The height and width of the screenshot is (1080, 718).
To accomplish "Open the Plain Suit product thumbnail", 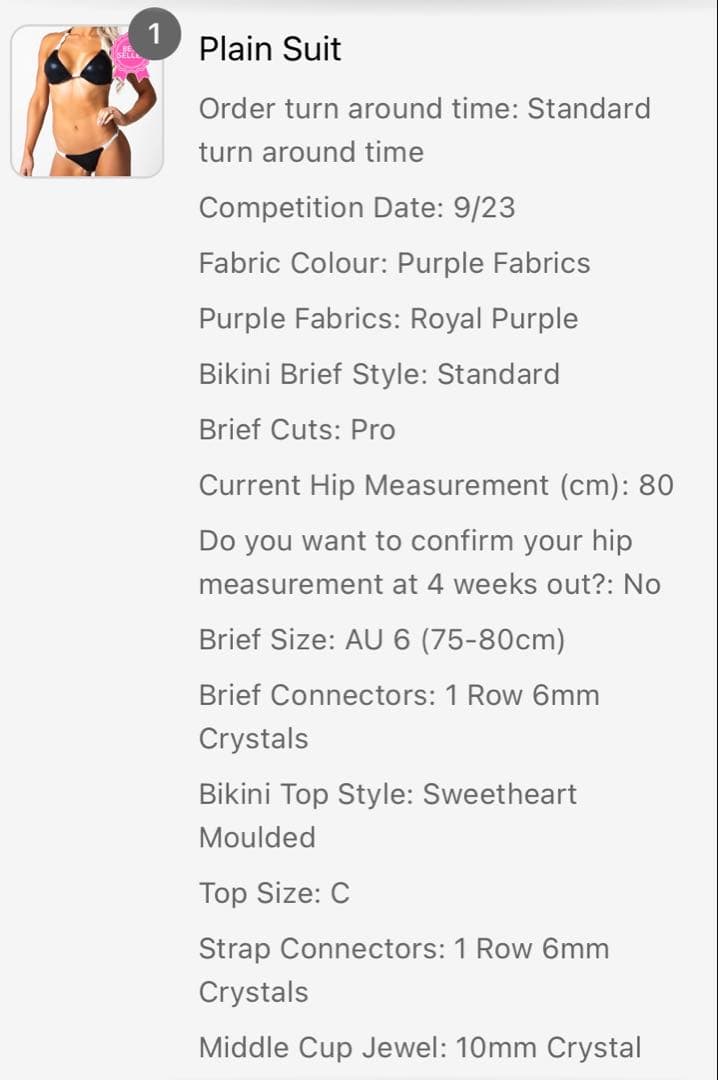I will click(x=87, y=102).
